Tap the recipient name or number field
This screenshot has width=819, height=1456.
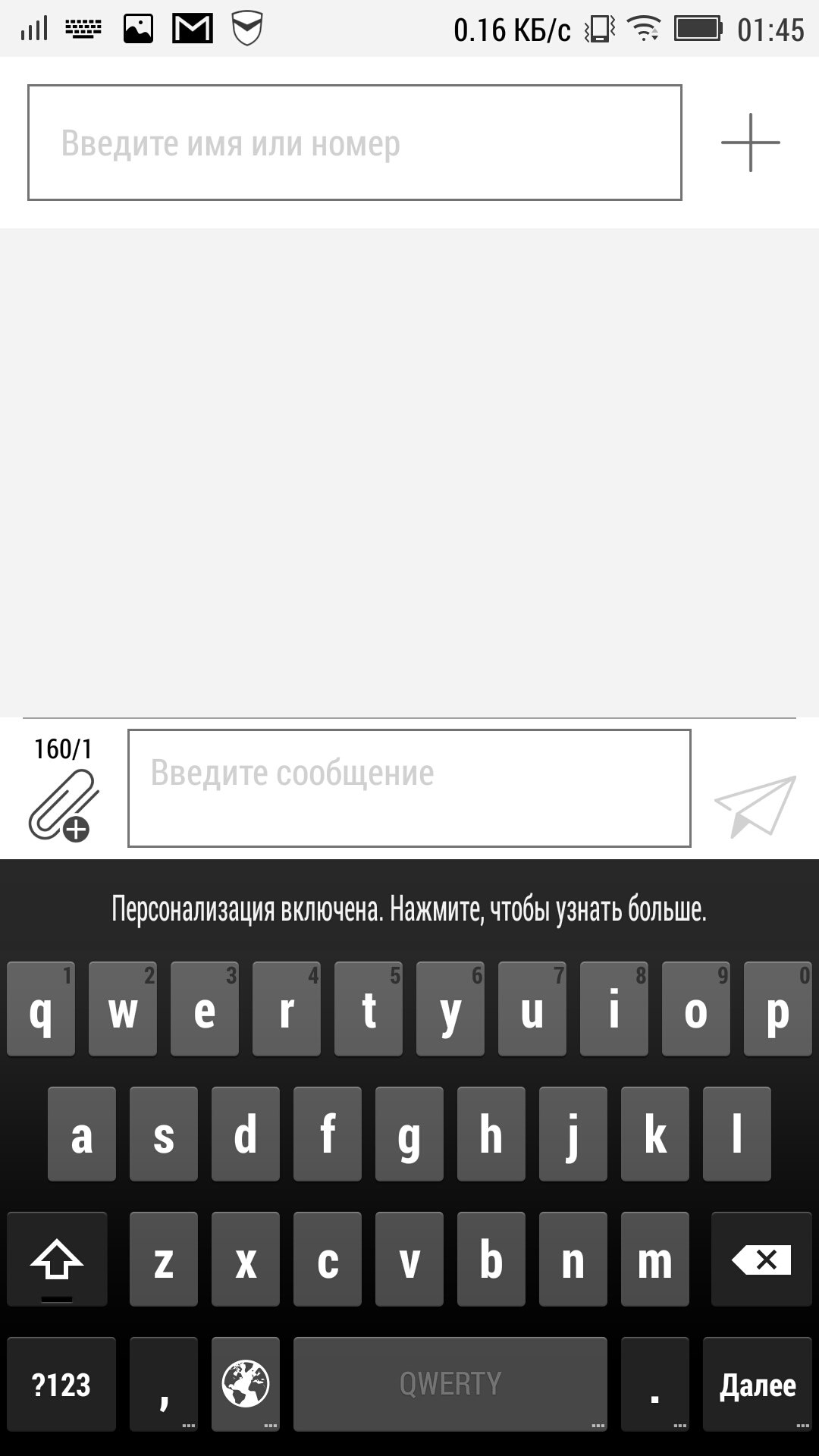[355, 143]
